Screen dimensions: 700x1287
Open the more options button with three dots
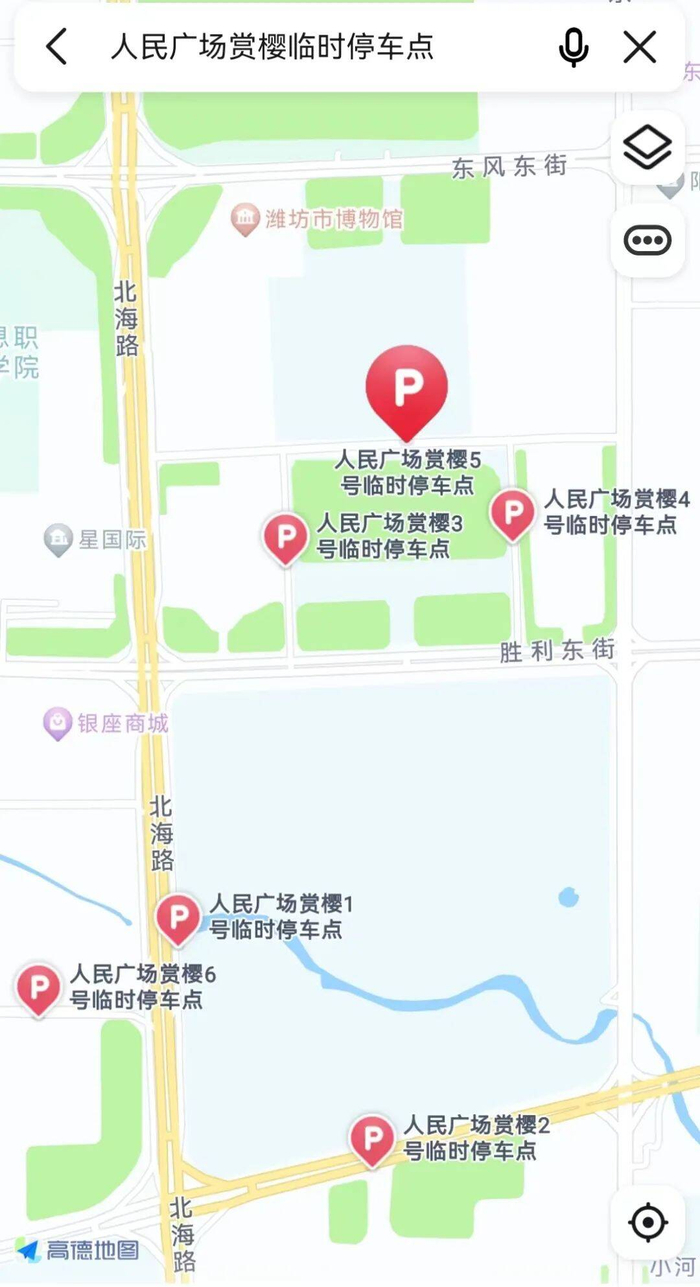[x=647, y=240]
